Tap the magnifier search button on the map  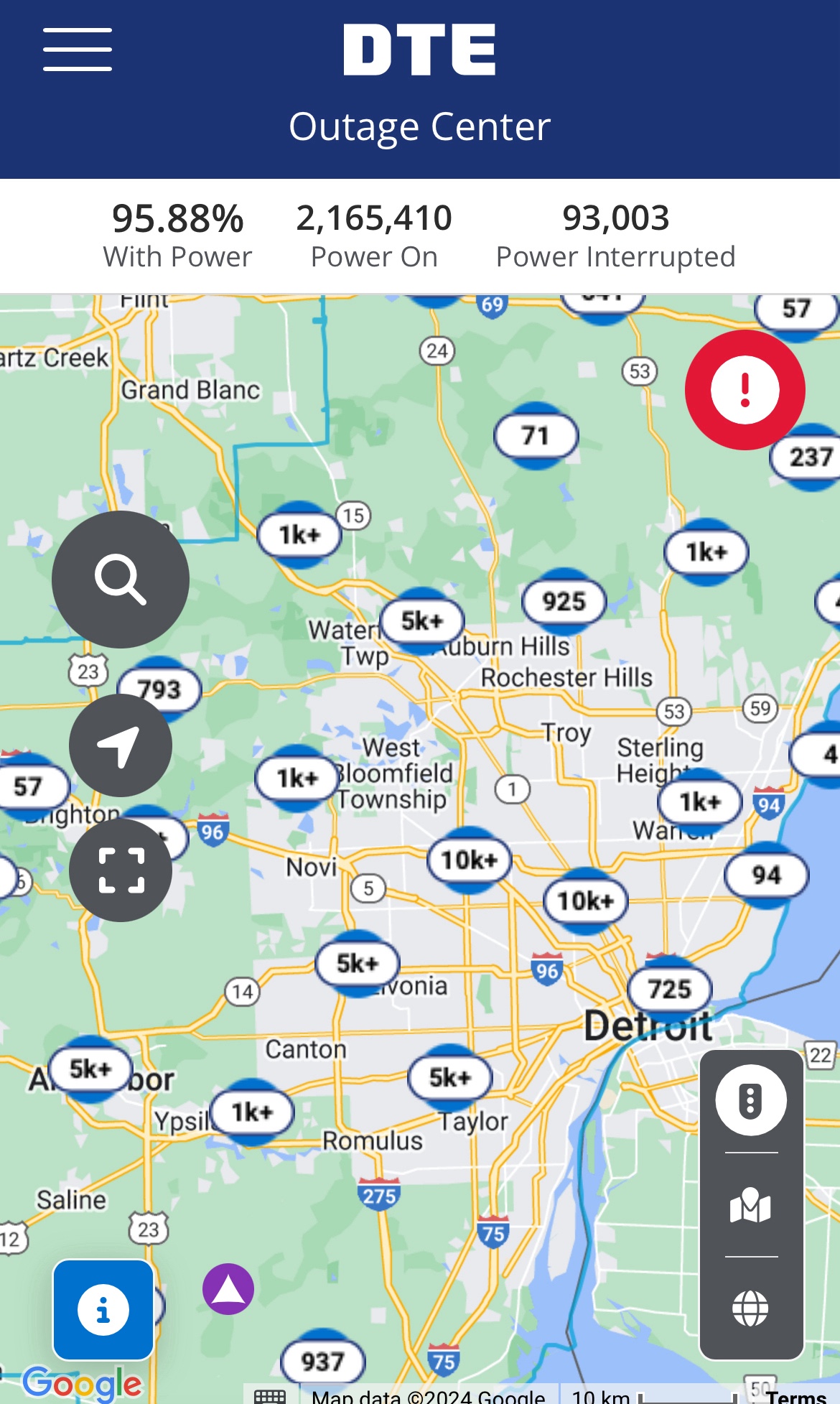(x=121, y=580)
